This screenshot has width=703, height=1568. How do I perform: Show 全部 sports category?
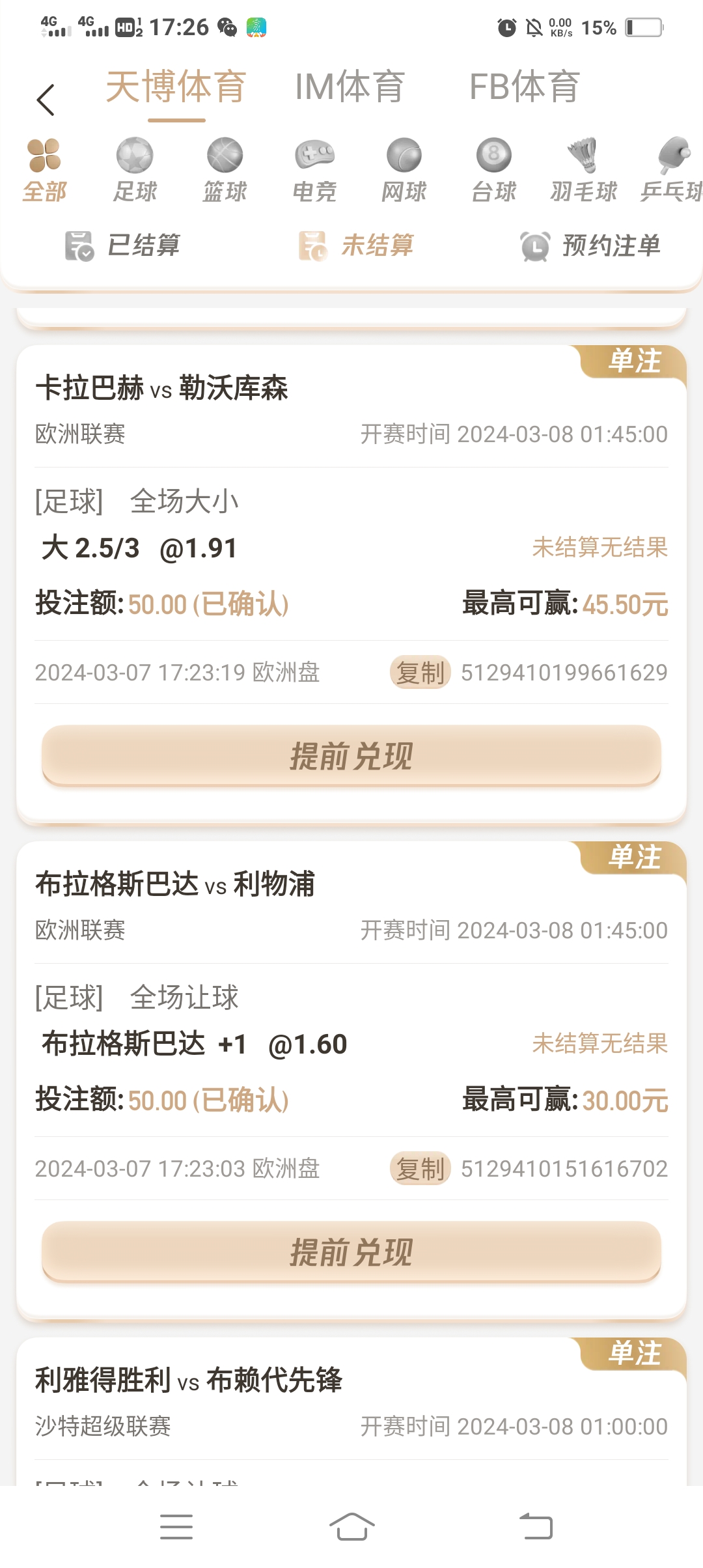click(x=44, y=170)
